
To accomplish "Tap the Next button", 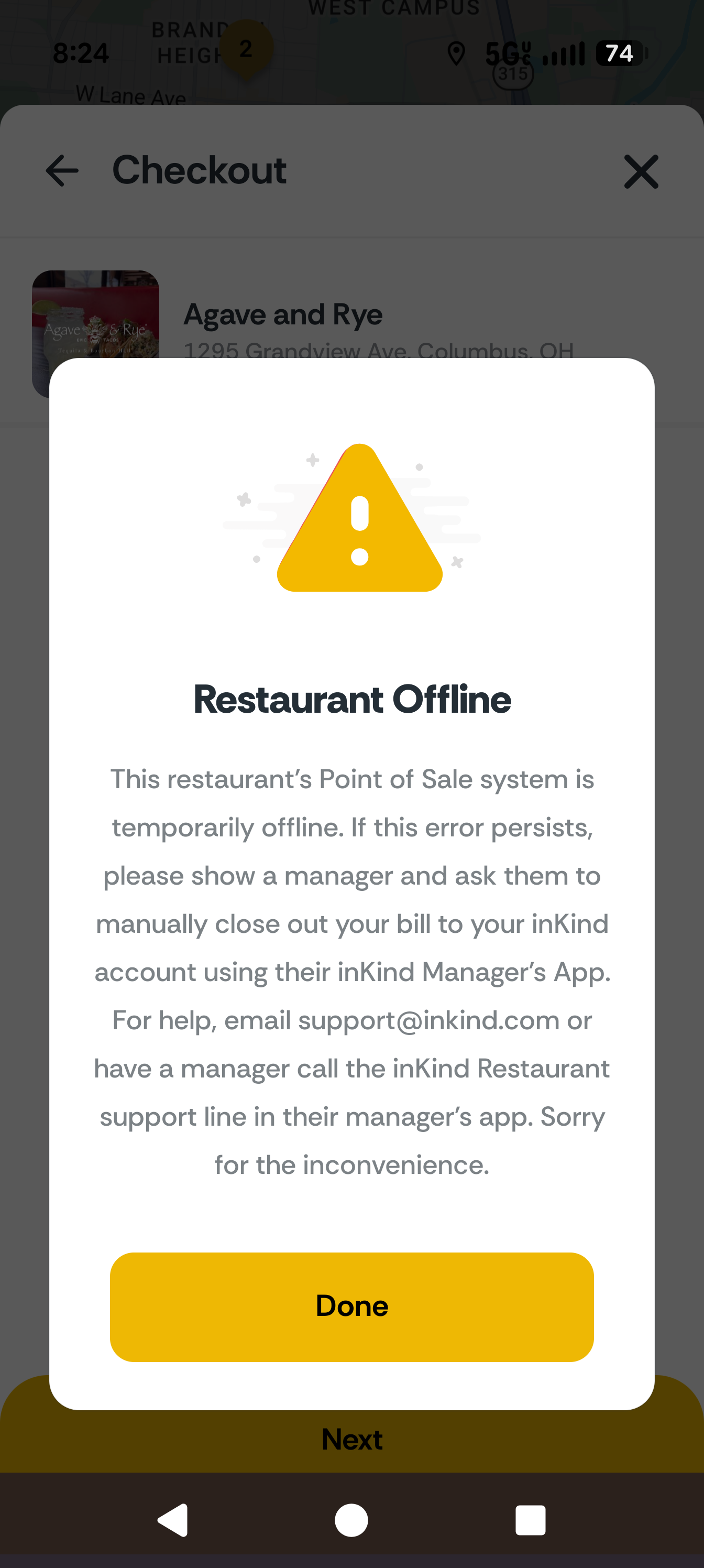I will click(x=351, y=1440).
